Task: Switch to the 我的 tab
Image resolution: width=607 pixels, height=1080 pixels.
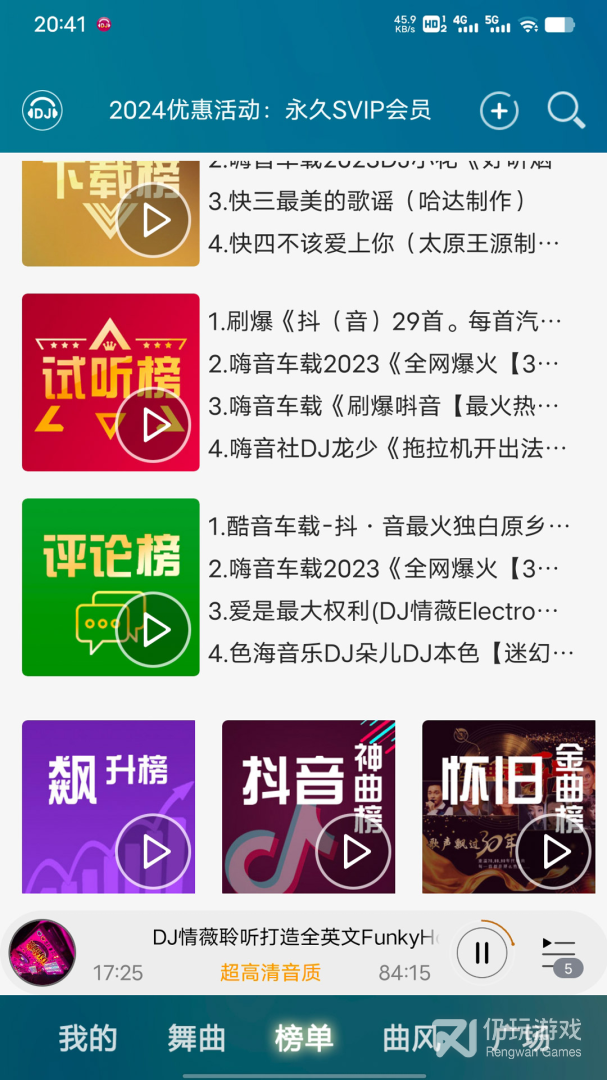Action: click(88, 1038)
